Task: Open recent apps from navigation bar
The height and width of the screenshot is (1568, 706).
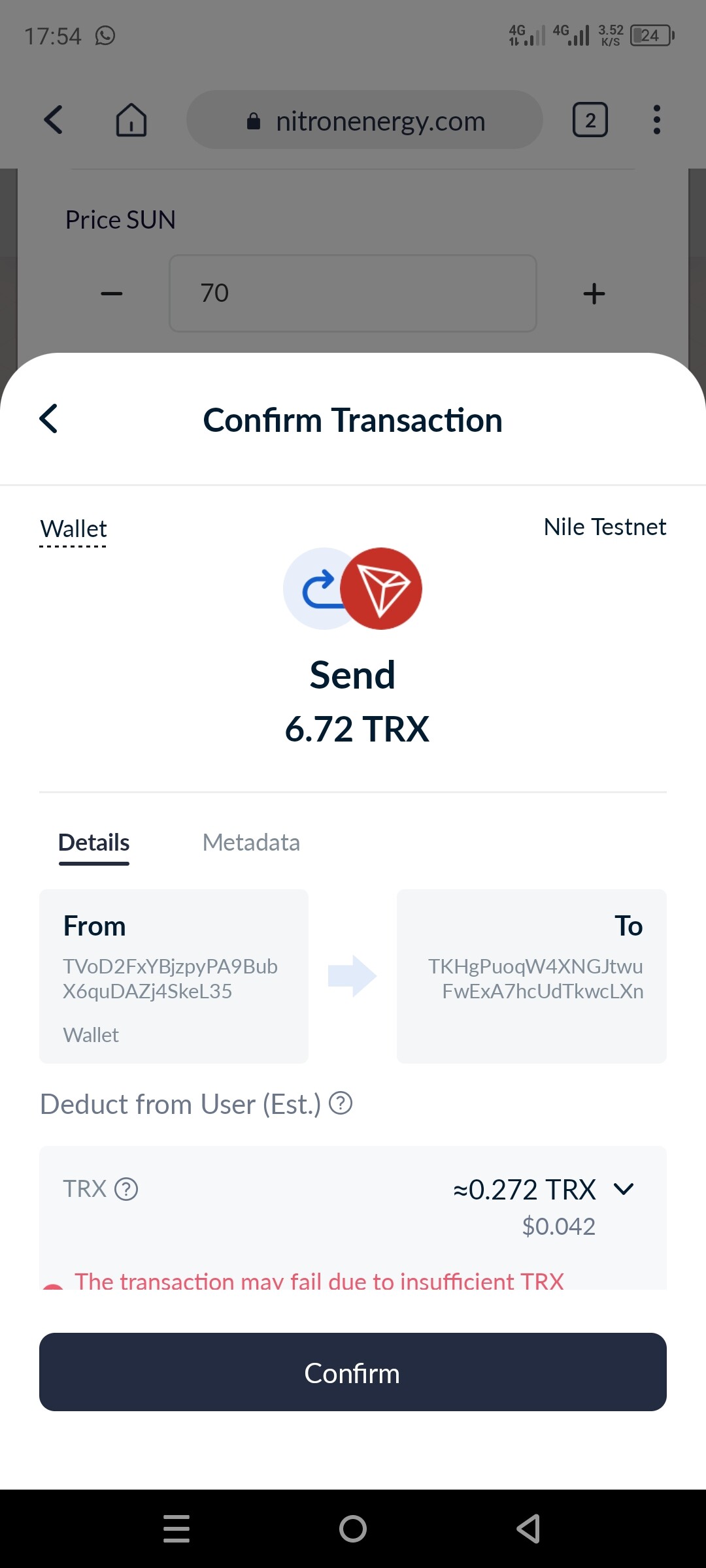Action: pos(176,1529)
